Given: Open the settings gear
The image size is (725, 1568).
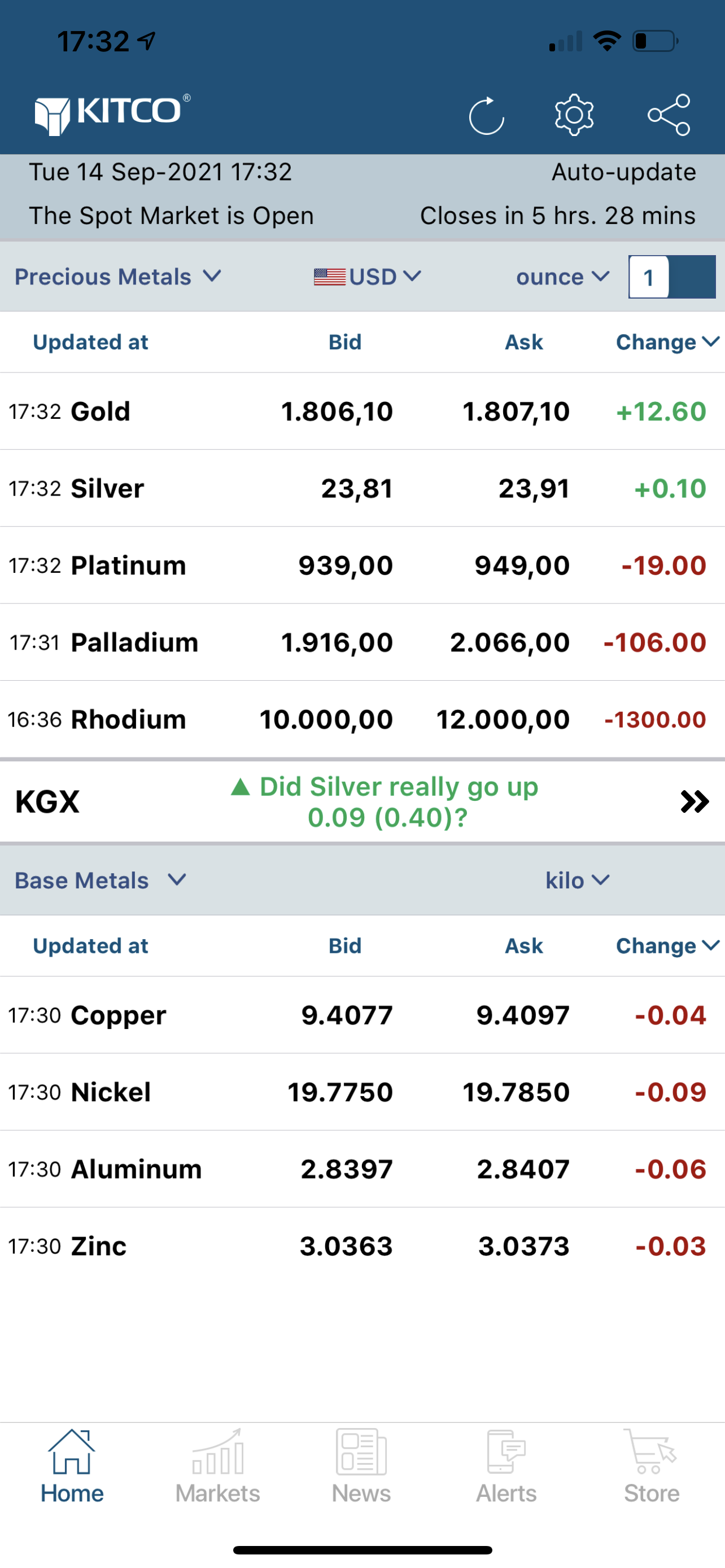Looking at the screenshot, I should click(574, 115).
